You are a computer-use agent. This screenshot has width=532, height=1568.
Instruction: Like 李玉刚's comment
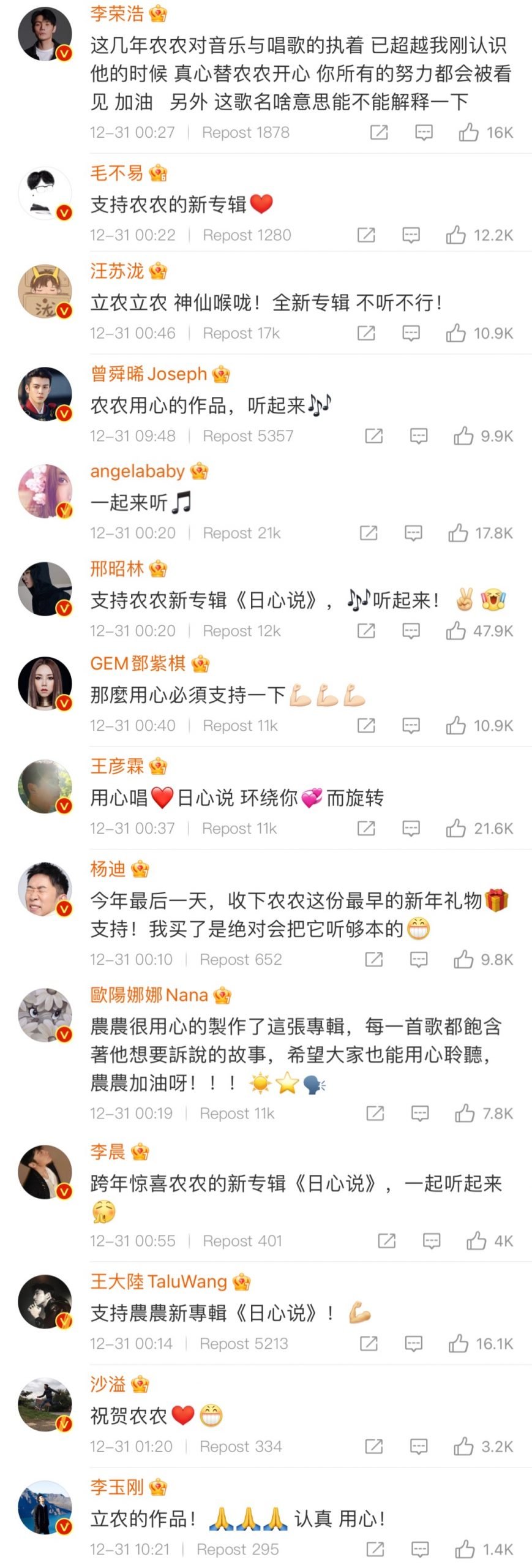(x=465, y=1549)
